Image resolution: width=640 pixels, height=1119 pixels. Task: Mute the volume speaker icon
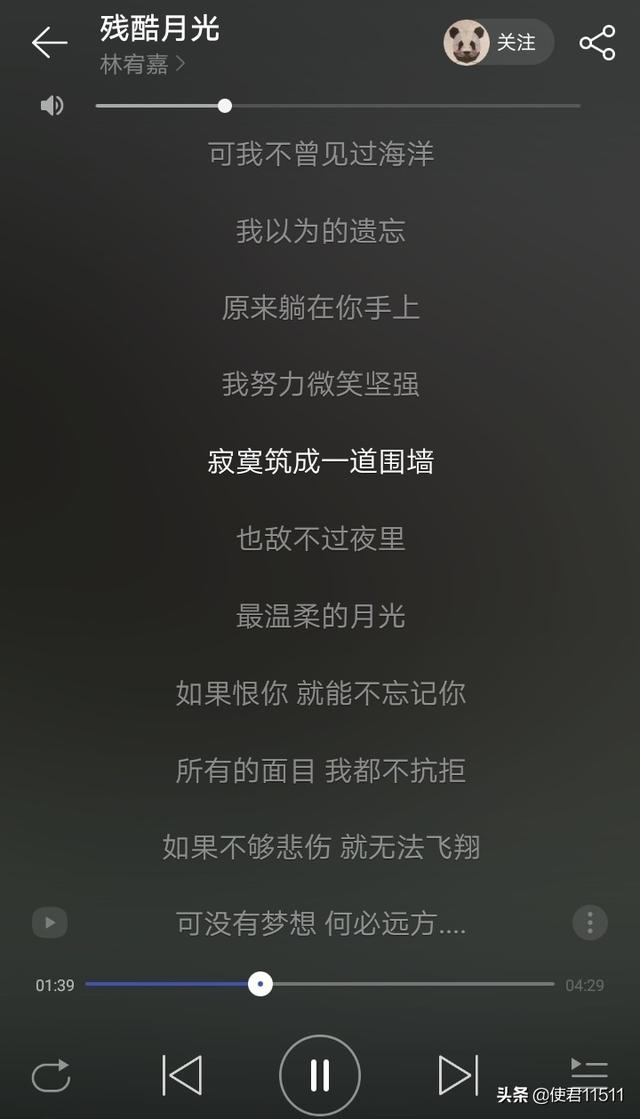click(52, 105)
